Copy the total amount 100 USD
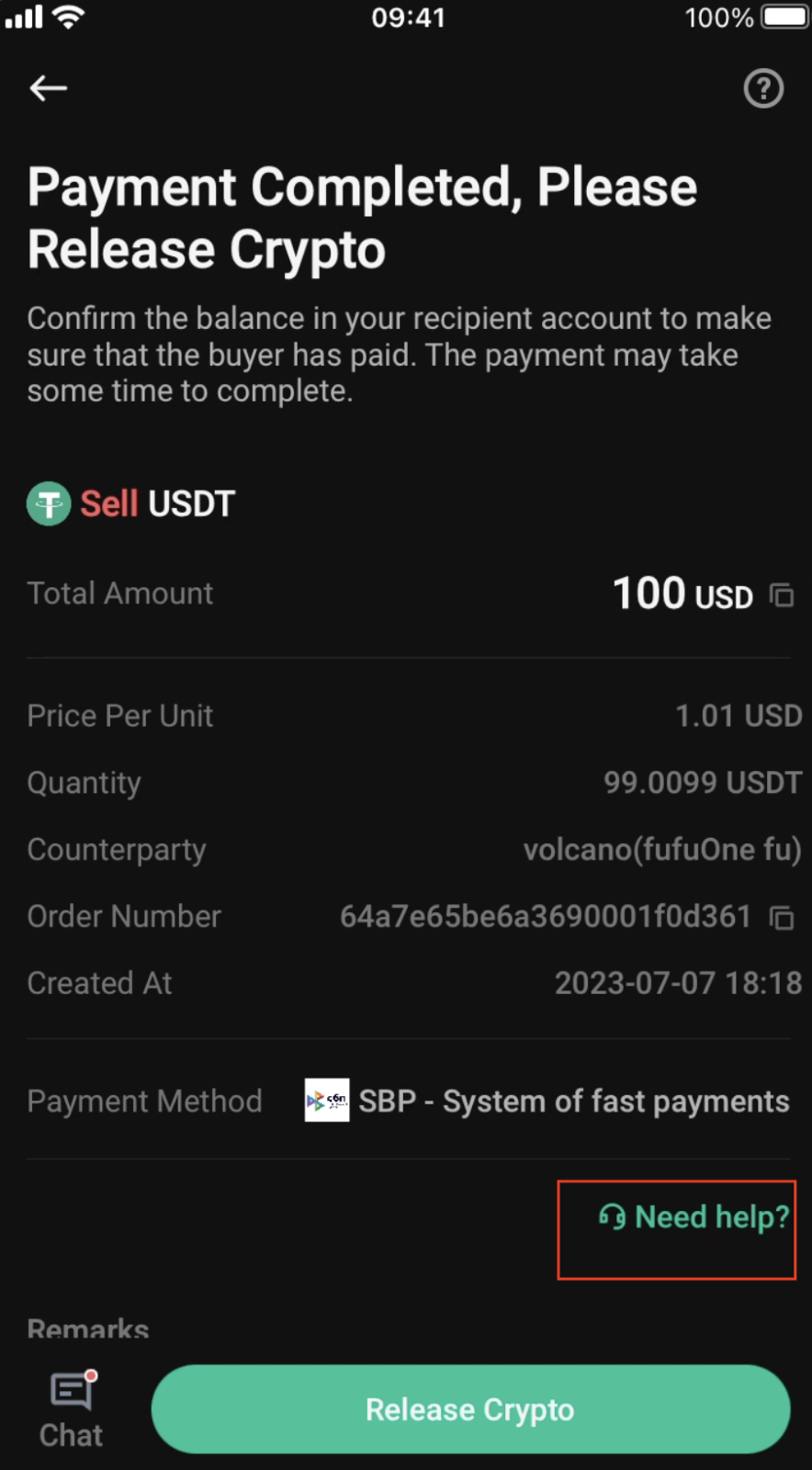 782,596
